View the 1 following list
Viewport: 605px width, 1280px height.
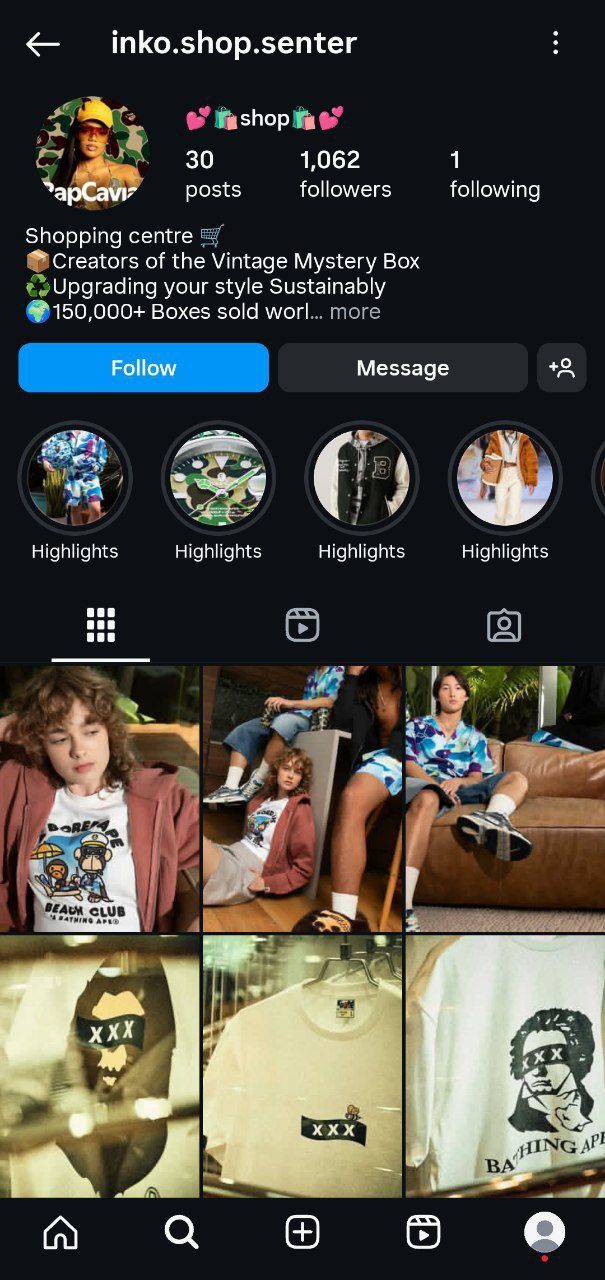(x=494, y=174)
